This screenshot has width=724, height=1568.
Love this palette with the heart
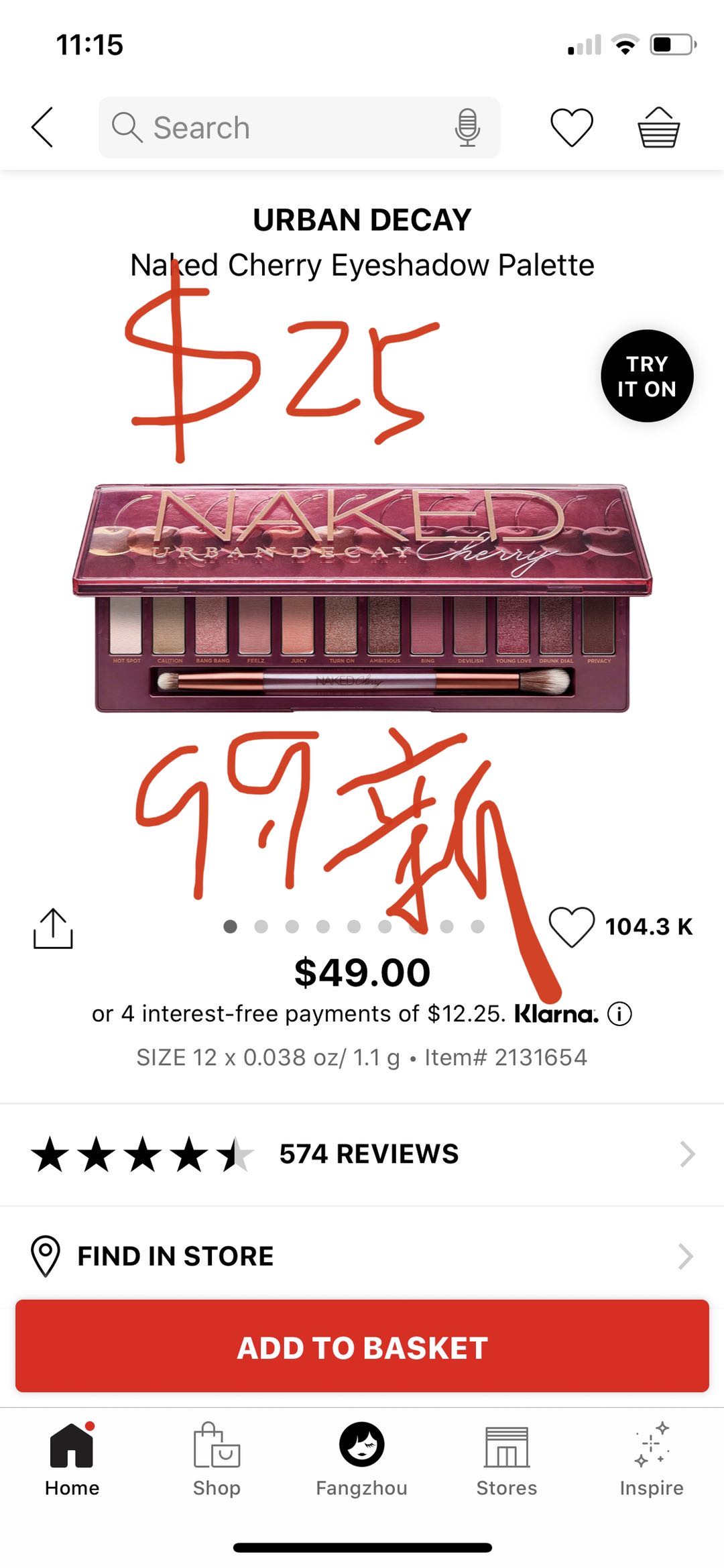pyautogui.click(x=572, y=927)
